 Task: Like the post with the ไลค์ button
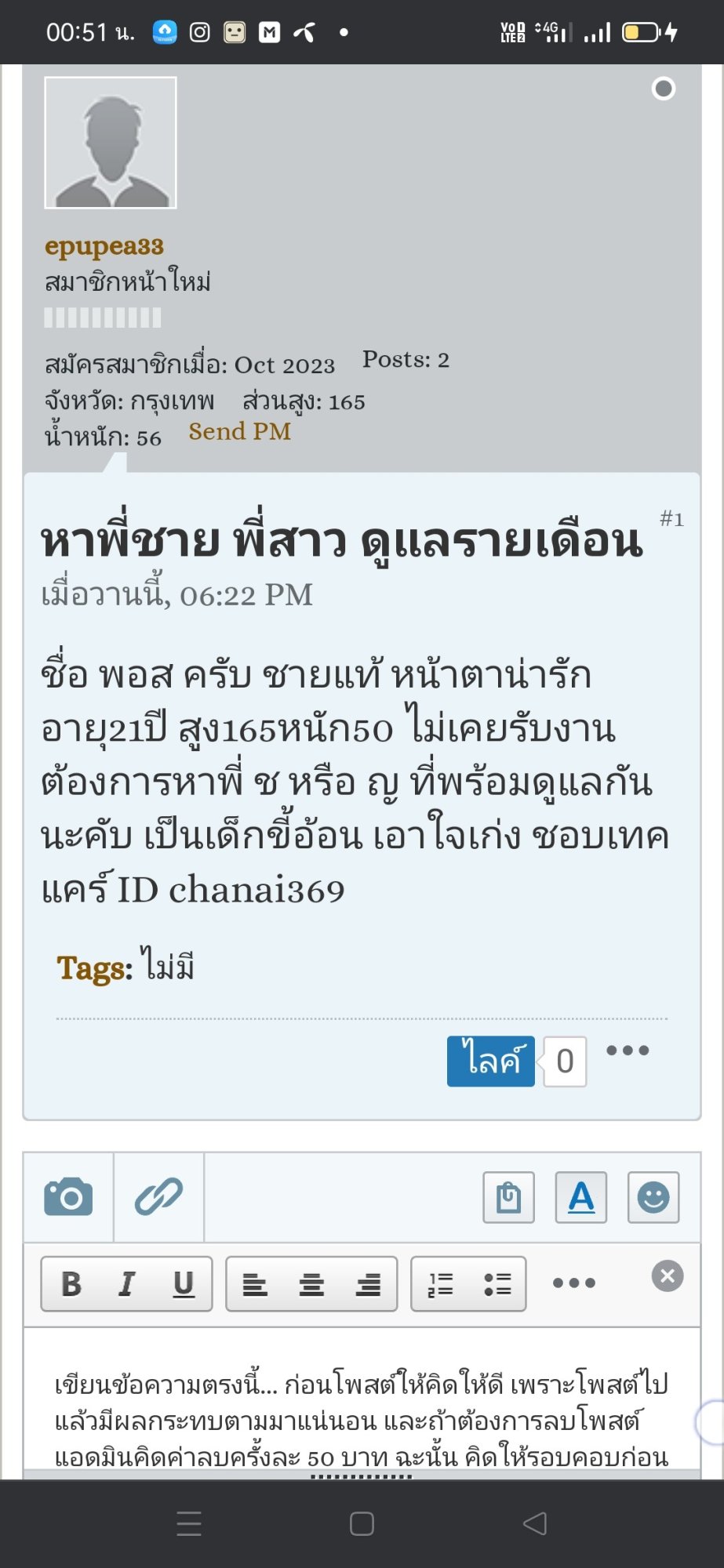(491, 1061)
